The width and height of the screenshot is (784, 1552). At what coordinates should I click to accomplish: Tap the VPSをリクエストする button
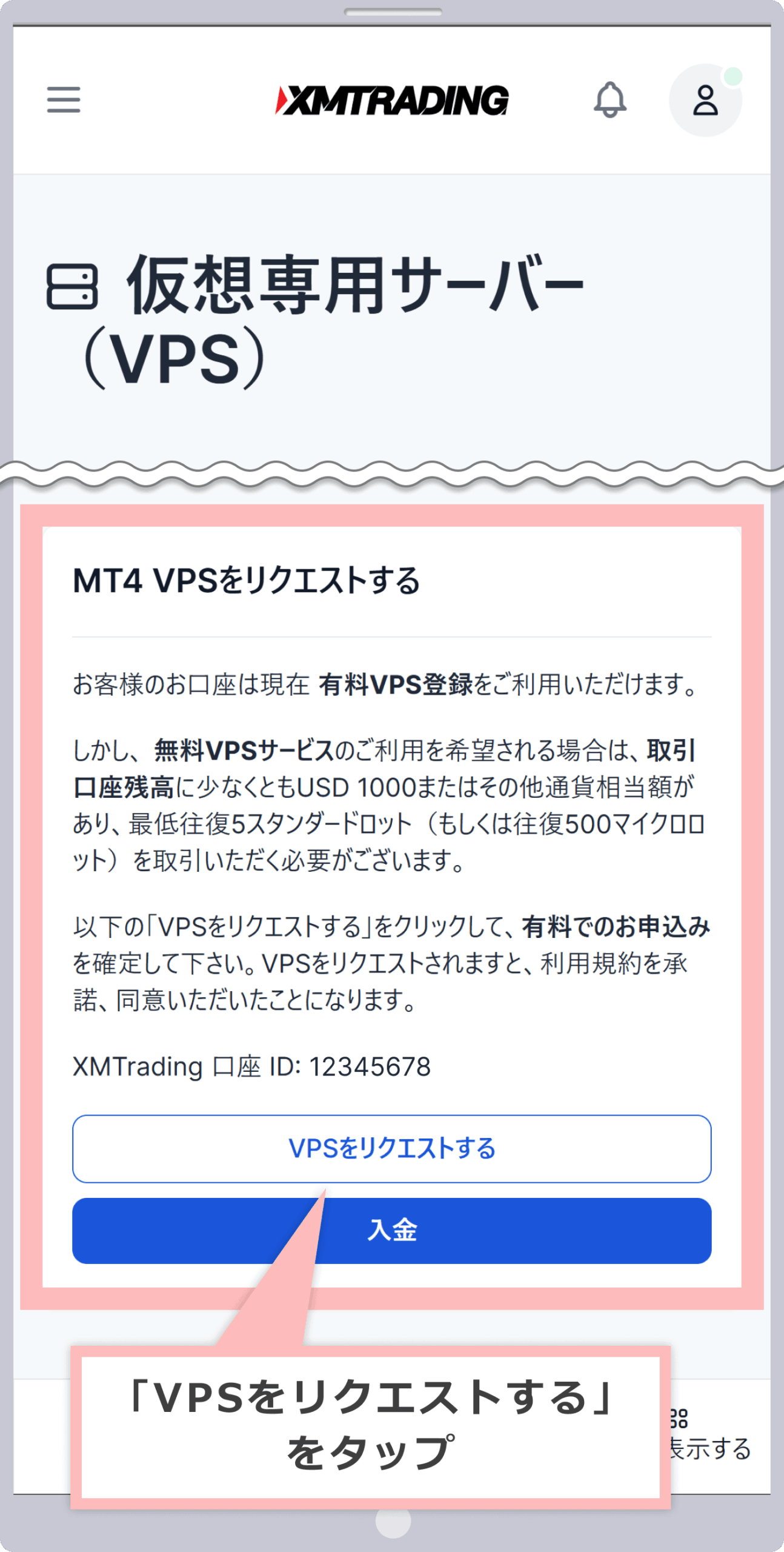click(x=391, y=1148)
